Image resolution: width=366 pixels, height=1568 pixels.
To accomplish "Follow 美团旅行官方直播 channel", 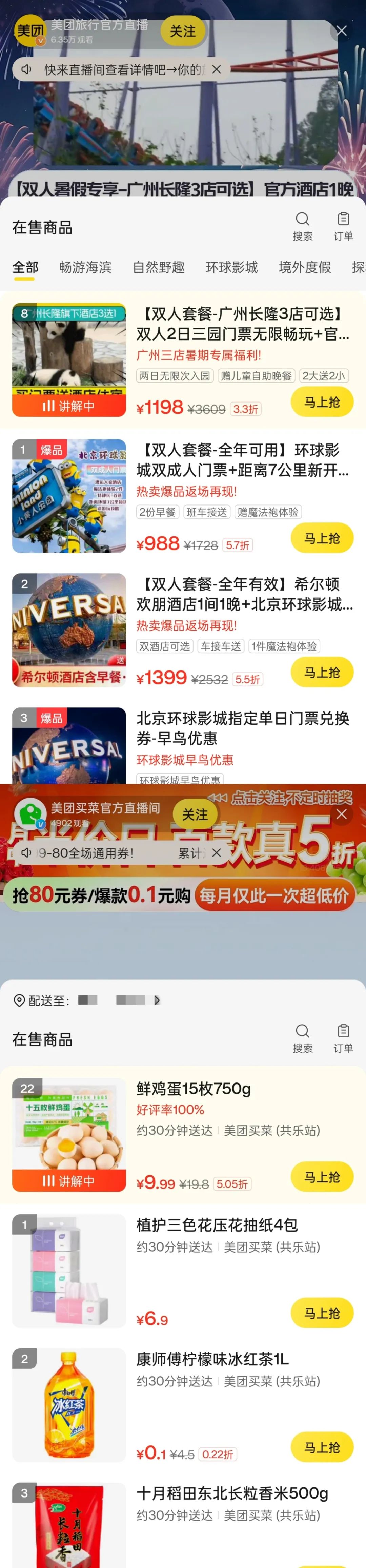I will pyautogui.click(x=182, y=31).
